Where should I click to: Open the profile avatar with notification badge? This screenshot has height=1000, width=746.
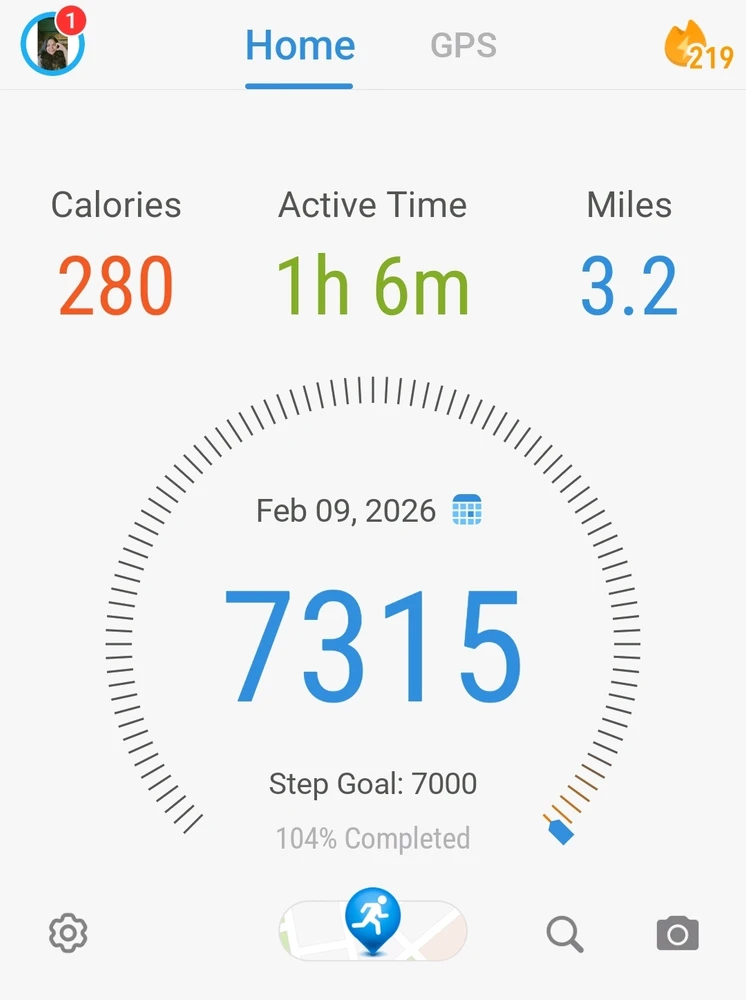52,44
